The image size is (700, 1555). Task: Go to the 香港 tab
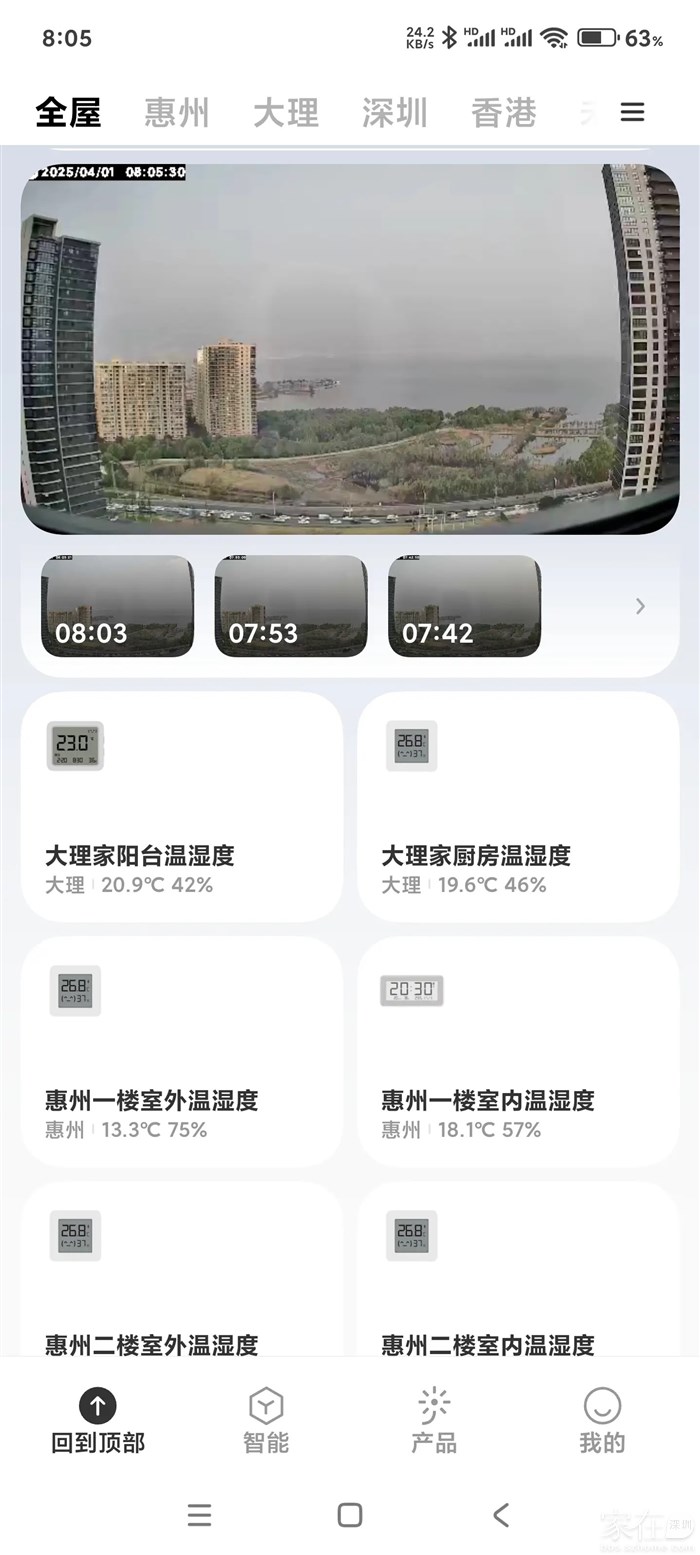tap(504, 113)
